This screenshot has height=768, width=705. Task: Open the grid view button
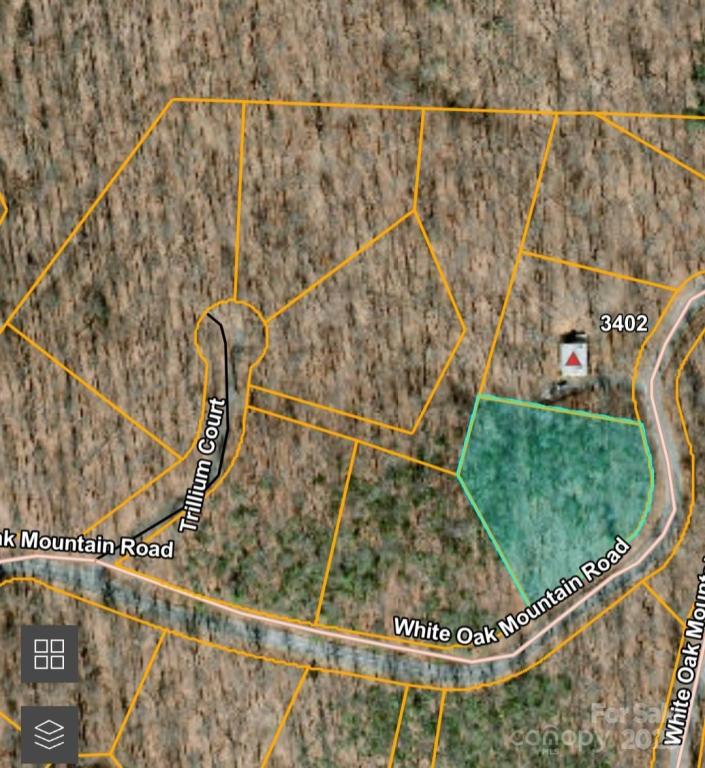click(x=49, y=654)
